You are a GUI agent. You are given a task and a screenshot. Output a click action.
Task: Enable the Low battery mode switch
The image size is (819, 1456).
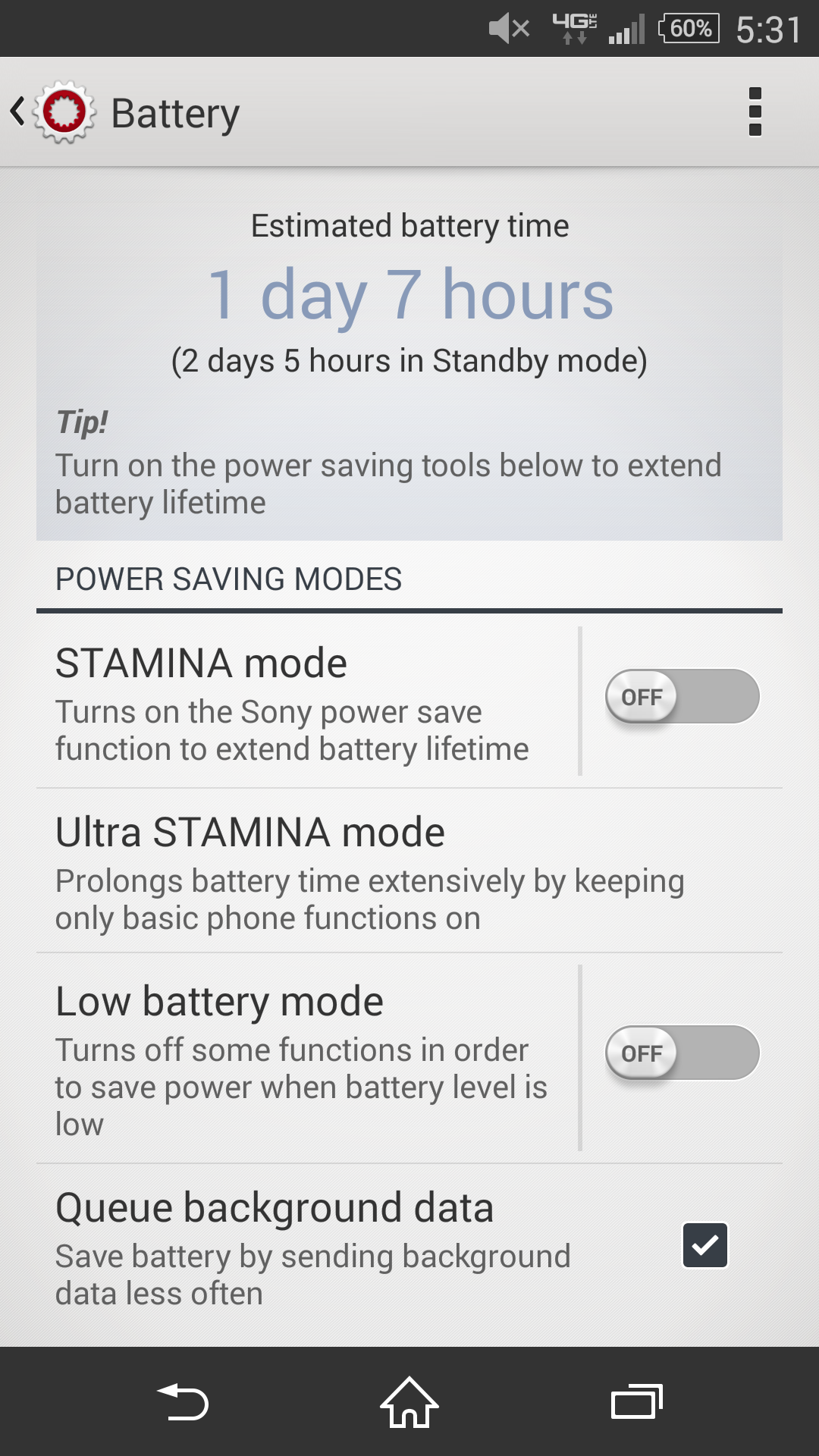[x=682, y=1053]
